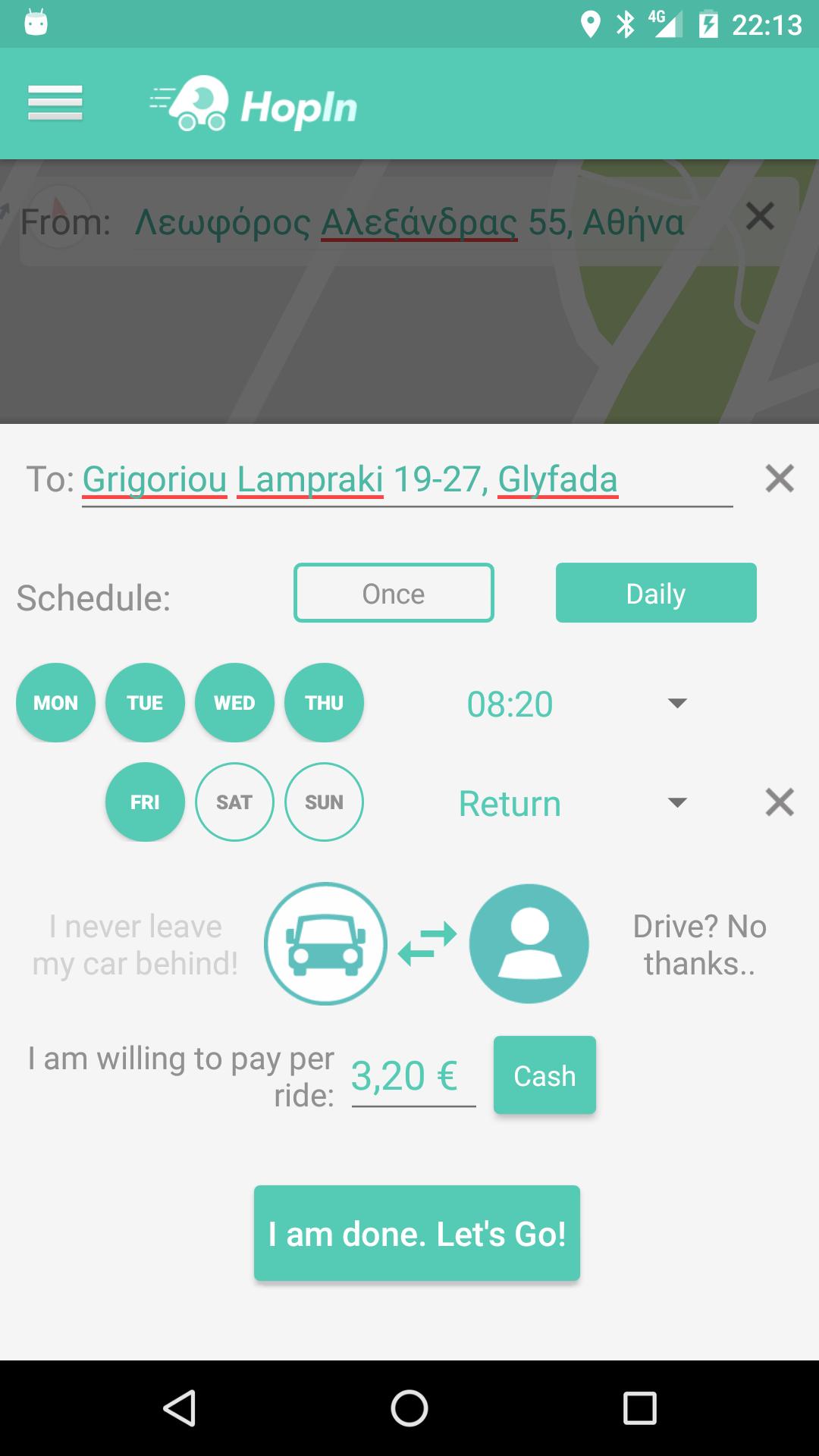
Task: Change the Cash payment method
Action: point(544,1075)
